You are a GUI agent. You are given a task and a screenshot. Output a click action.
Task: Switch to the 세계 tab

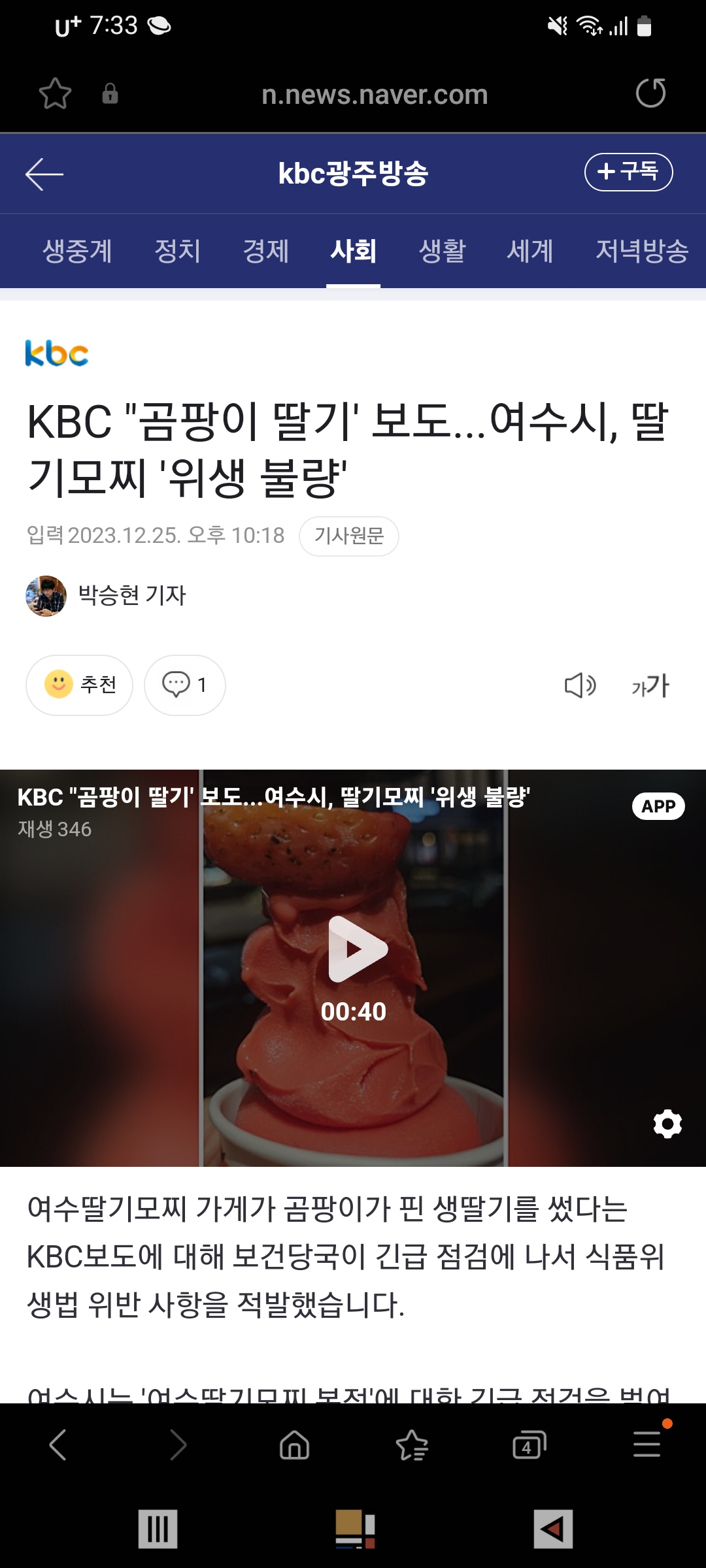click(530, 251)
